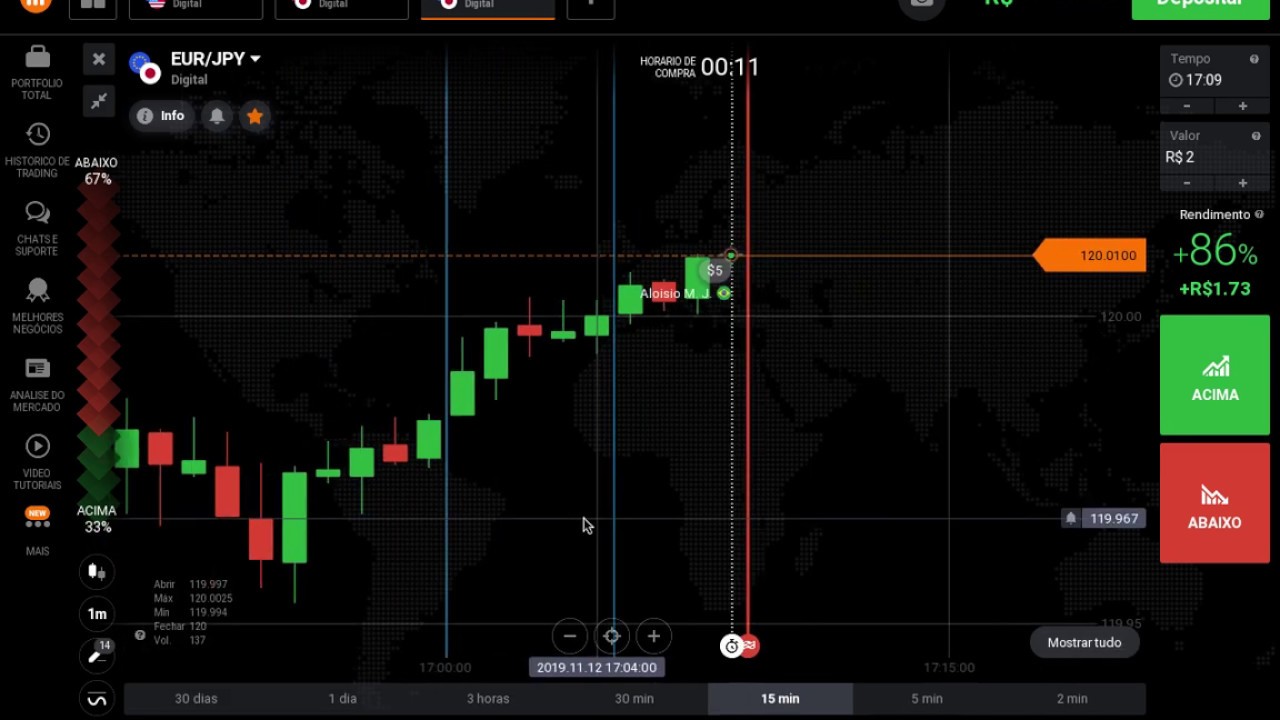Image resolution: width=1280 pixels, height=720 pixels.
Task: Open the Info panel
Action: click(161, 116)
